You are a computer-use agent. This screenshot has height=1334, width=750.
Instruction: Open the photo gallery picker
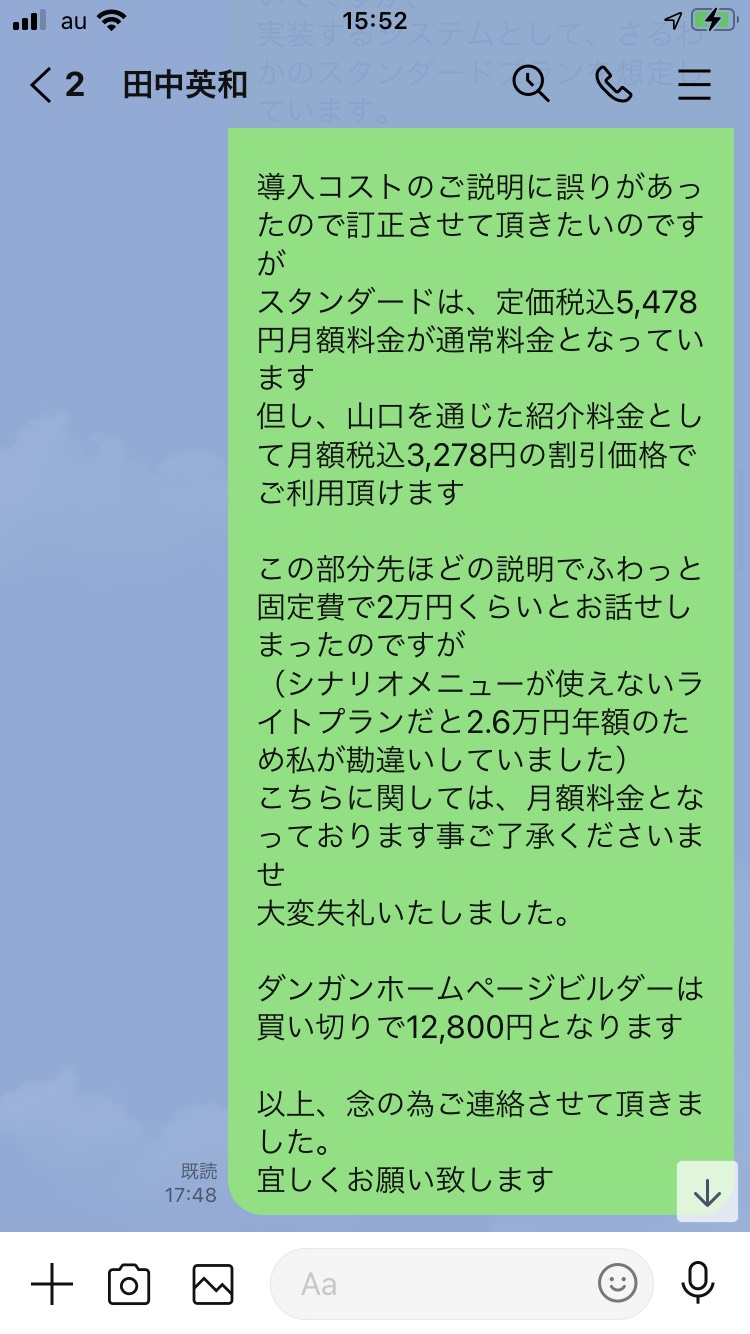[x=213, y=1283]
